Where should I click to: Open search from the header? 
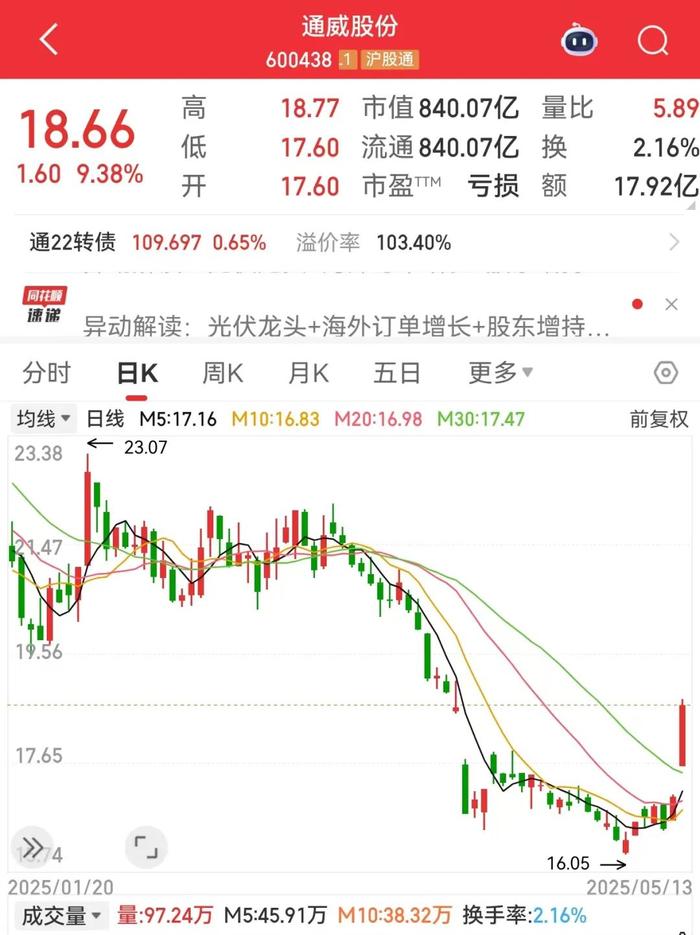point(653,41)
